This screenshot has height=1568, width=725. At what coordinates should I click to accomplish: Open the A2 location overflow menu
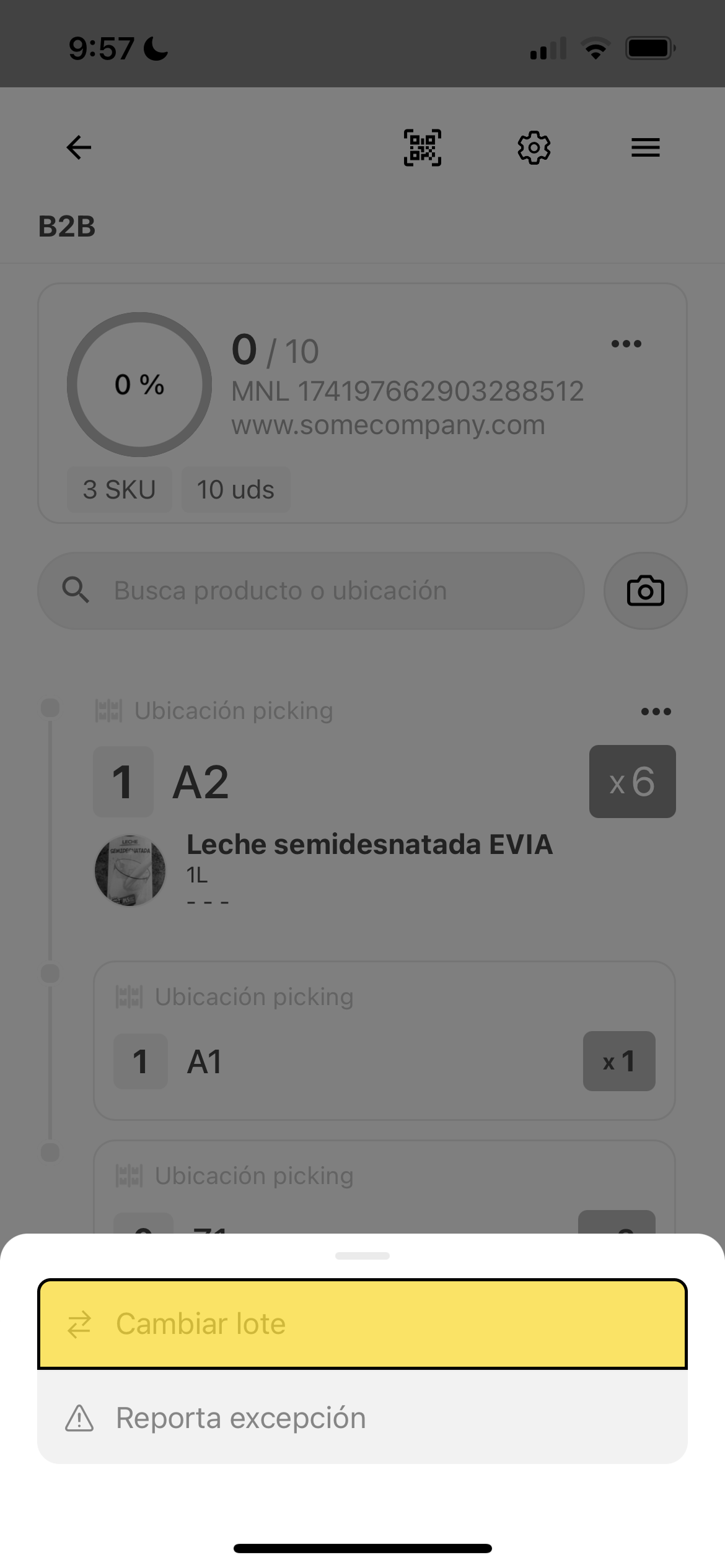pos(656,711)
